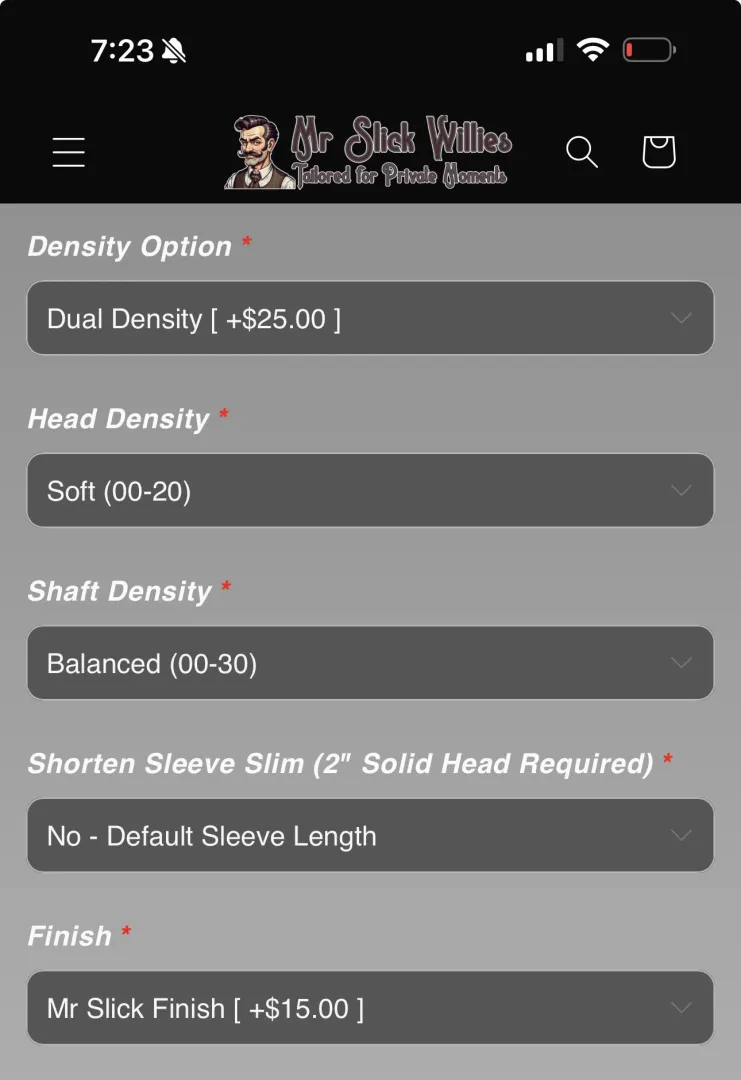This screenshot has height=1080, width=741.
Task: Click the shopping bag icon
Action: point(658,152)
